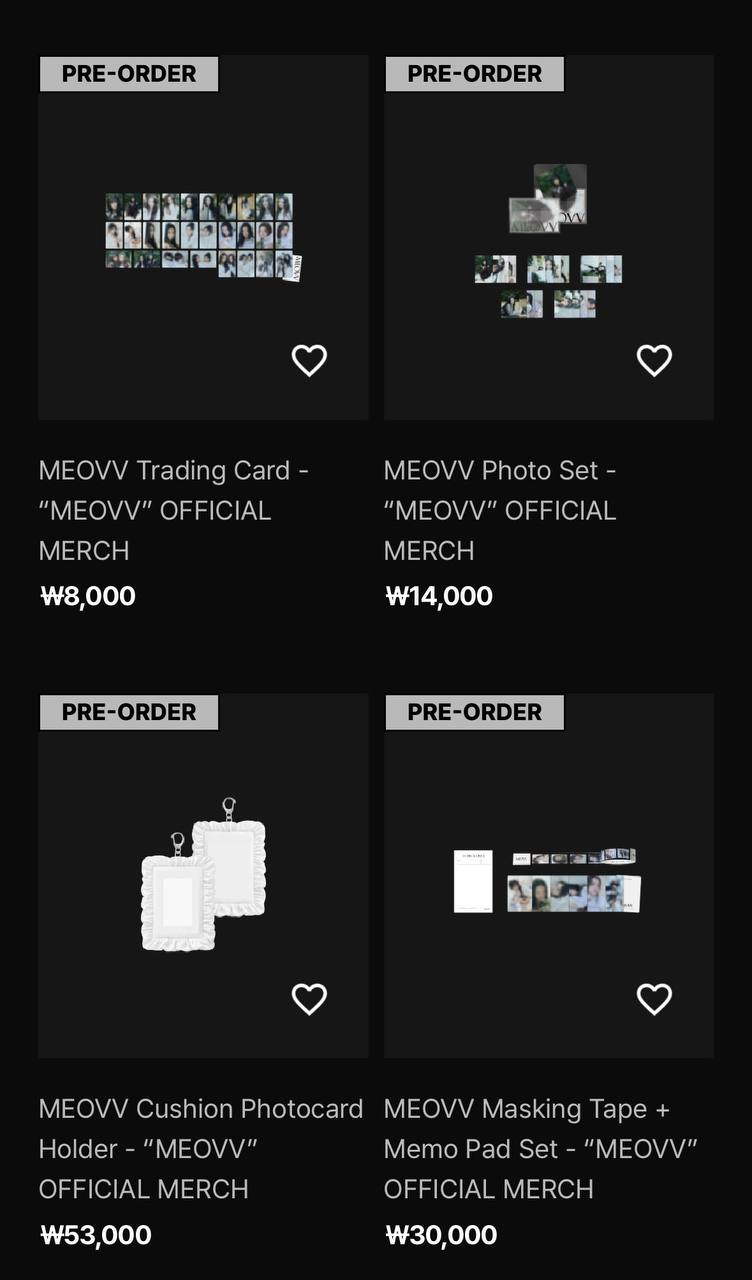The height and width of the screenshot is (1280, 752).
Task: Open the MEOVV Cushion Photocard Holder listing
Action: click(x=200, y=1148)
